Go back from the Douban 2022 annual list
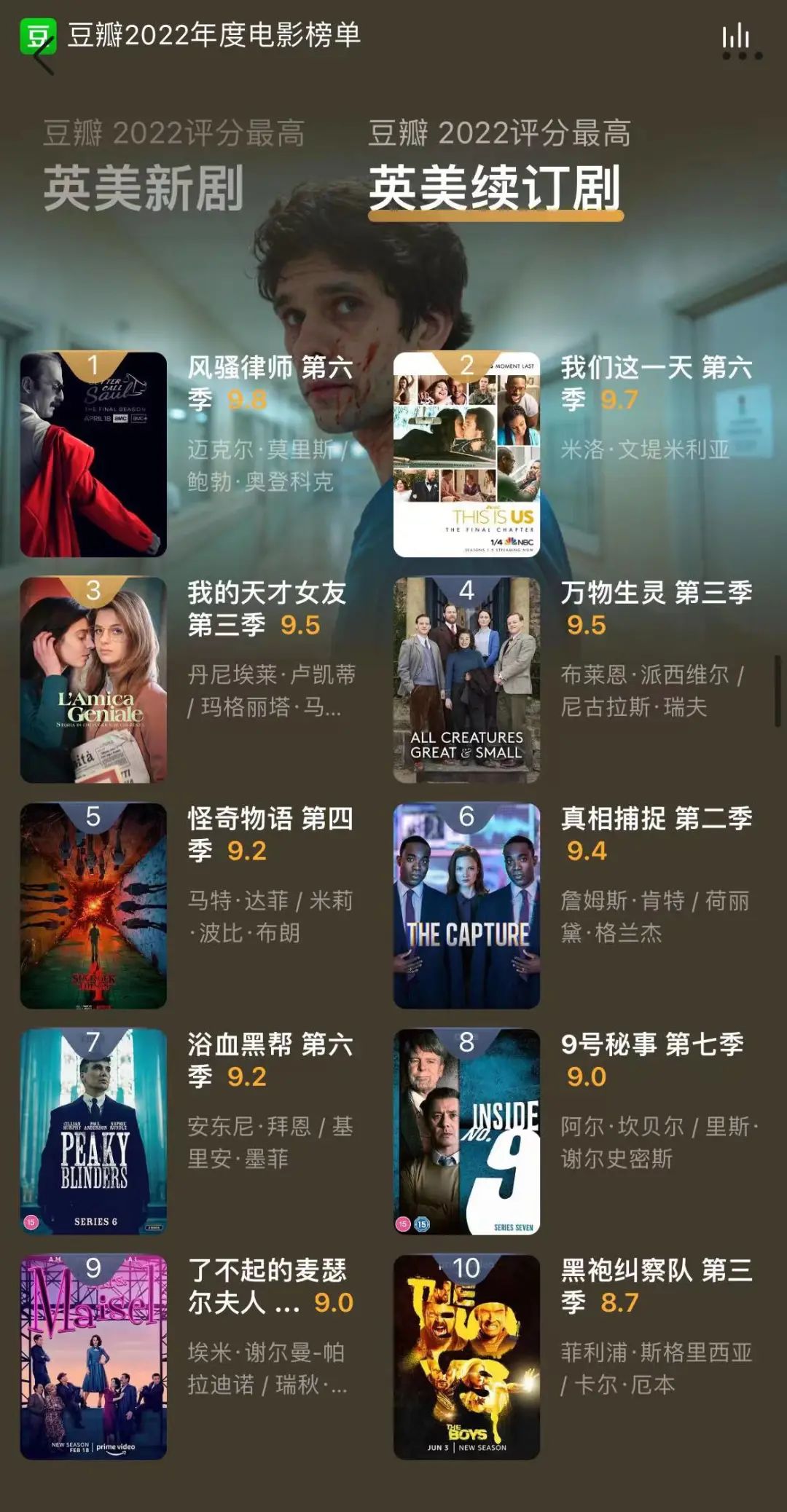The height and width of the screenshot is (1512, 787). click(x=42, y=54)
